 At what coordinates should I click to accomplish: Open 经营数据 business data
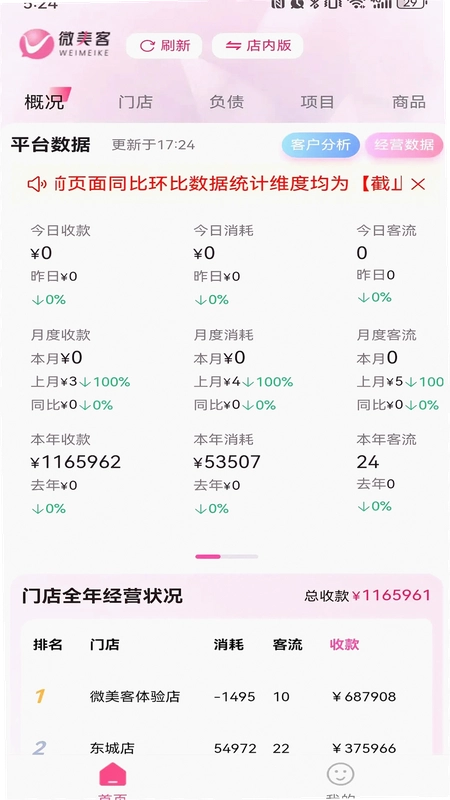point(404,145)
